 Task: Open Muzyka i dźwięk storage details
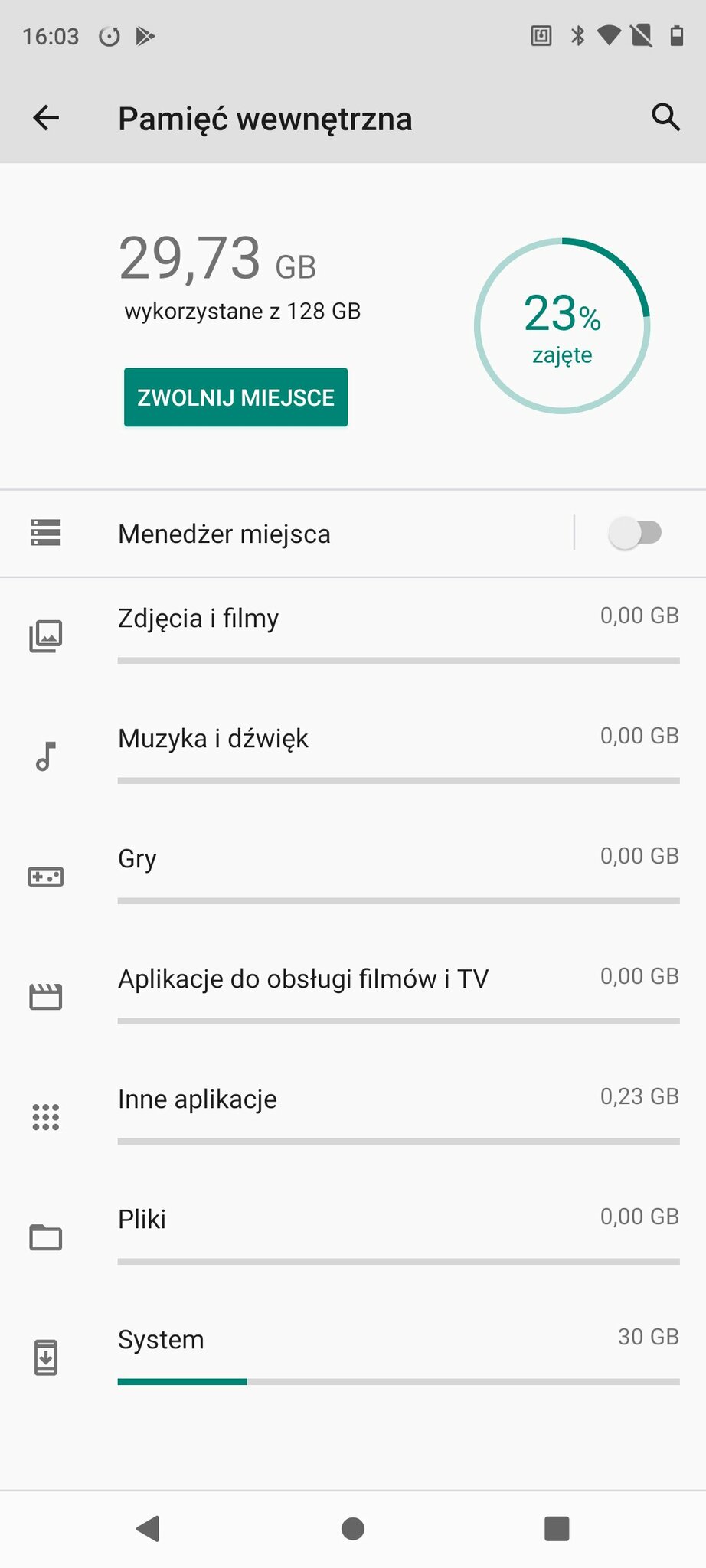pos(353,756)
